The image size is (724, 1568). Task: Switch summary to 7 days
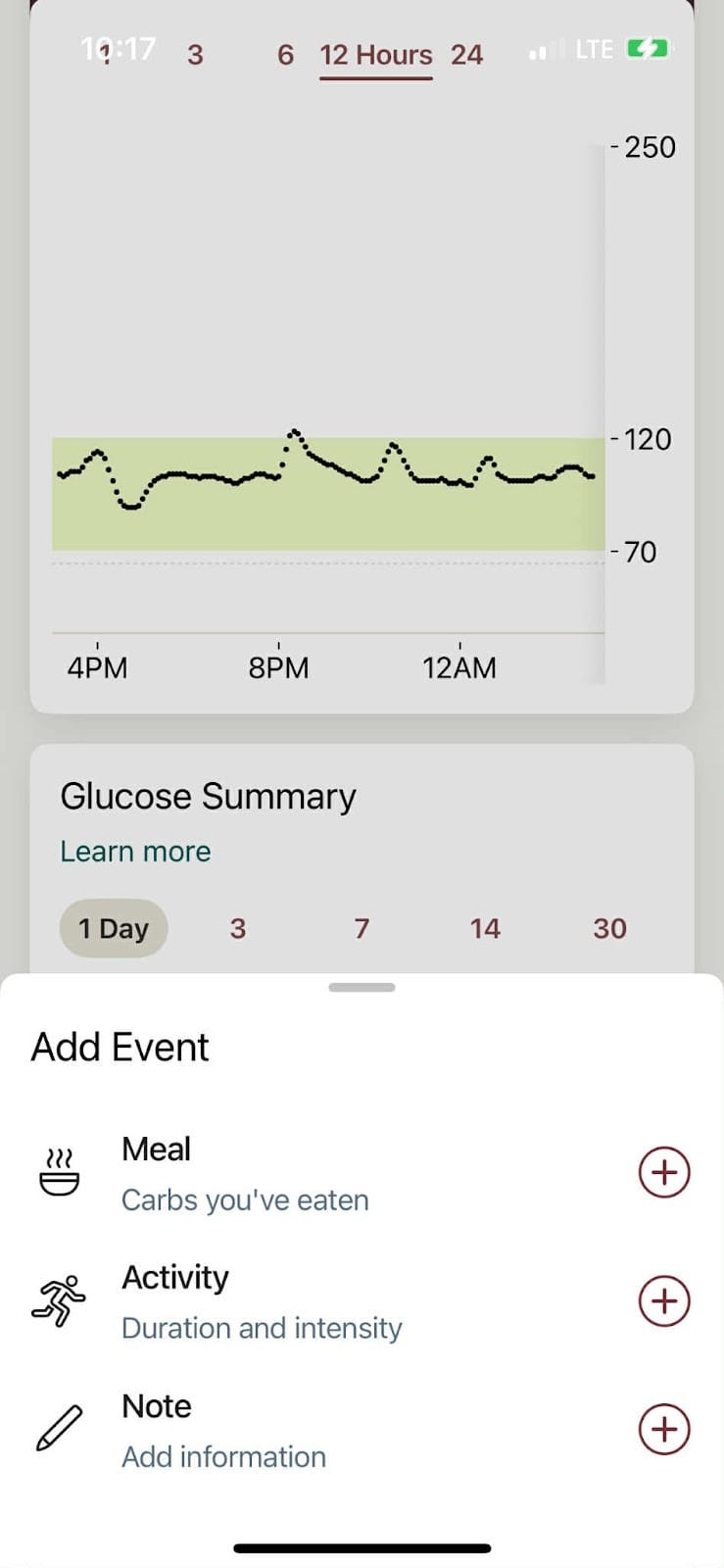click(x=362, y=928)
